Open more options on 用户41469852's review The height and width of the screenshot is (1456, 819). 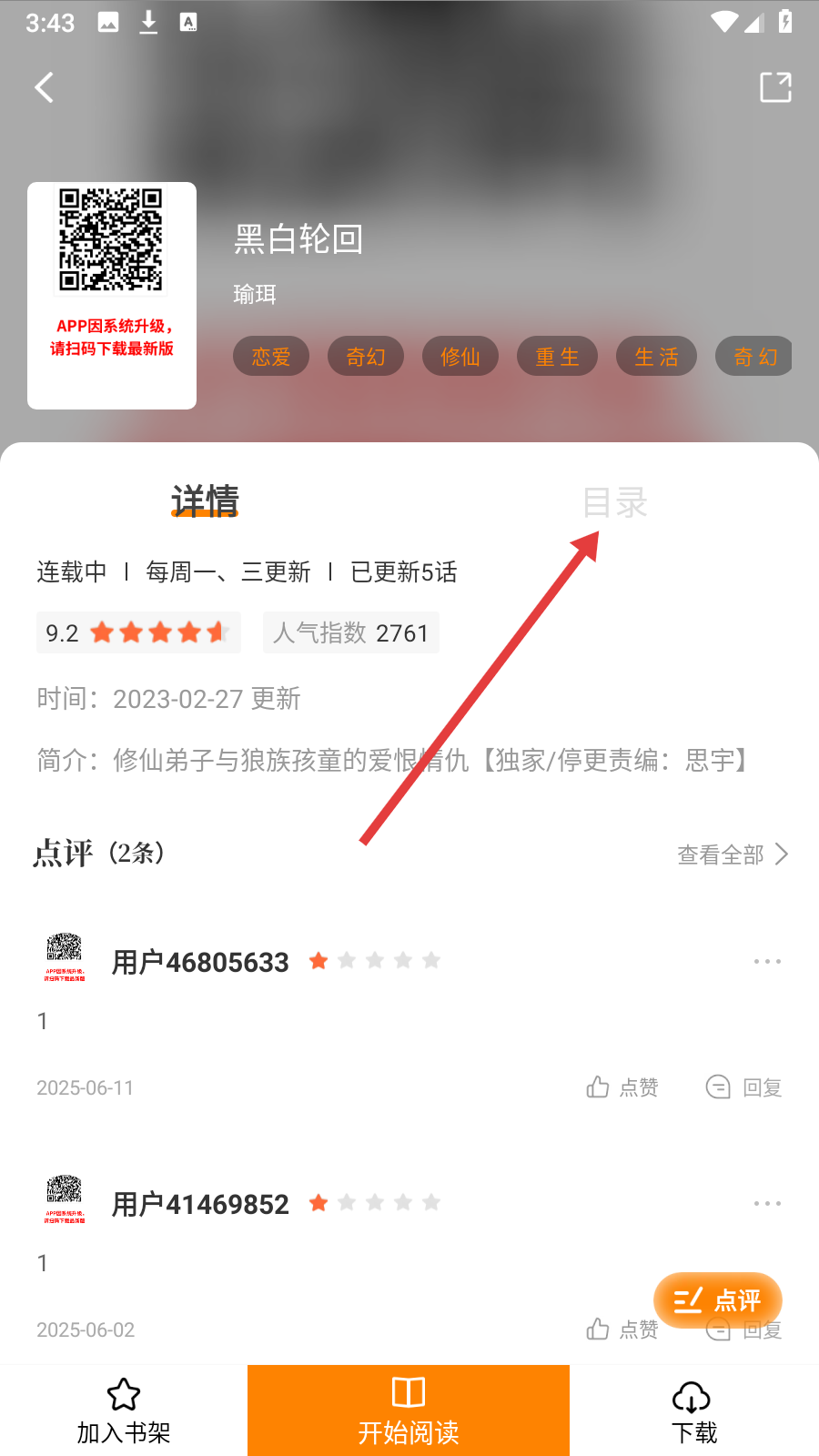pos(767,1204)
